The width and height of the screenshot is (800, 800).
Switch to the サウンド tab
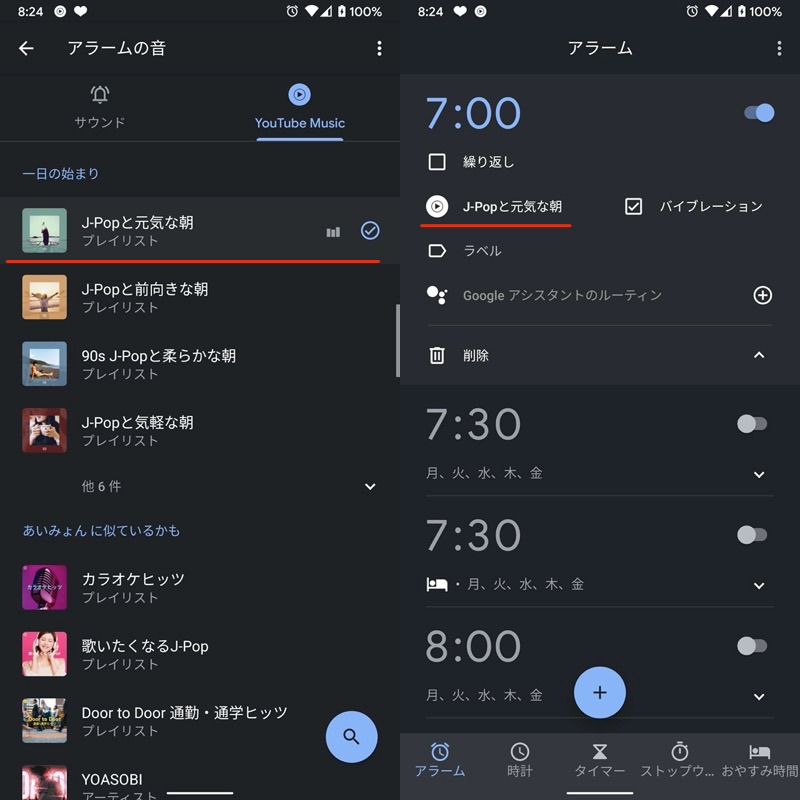click(100, 107)
